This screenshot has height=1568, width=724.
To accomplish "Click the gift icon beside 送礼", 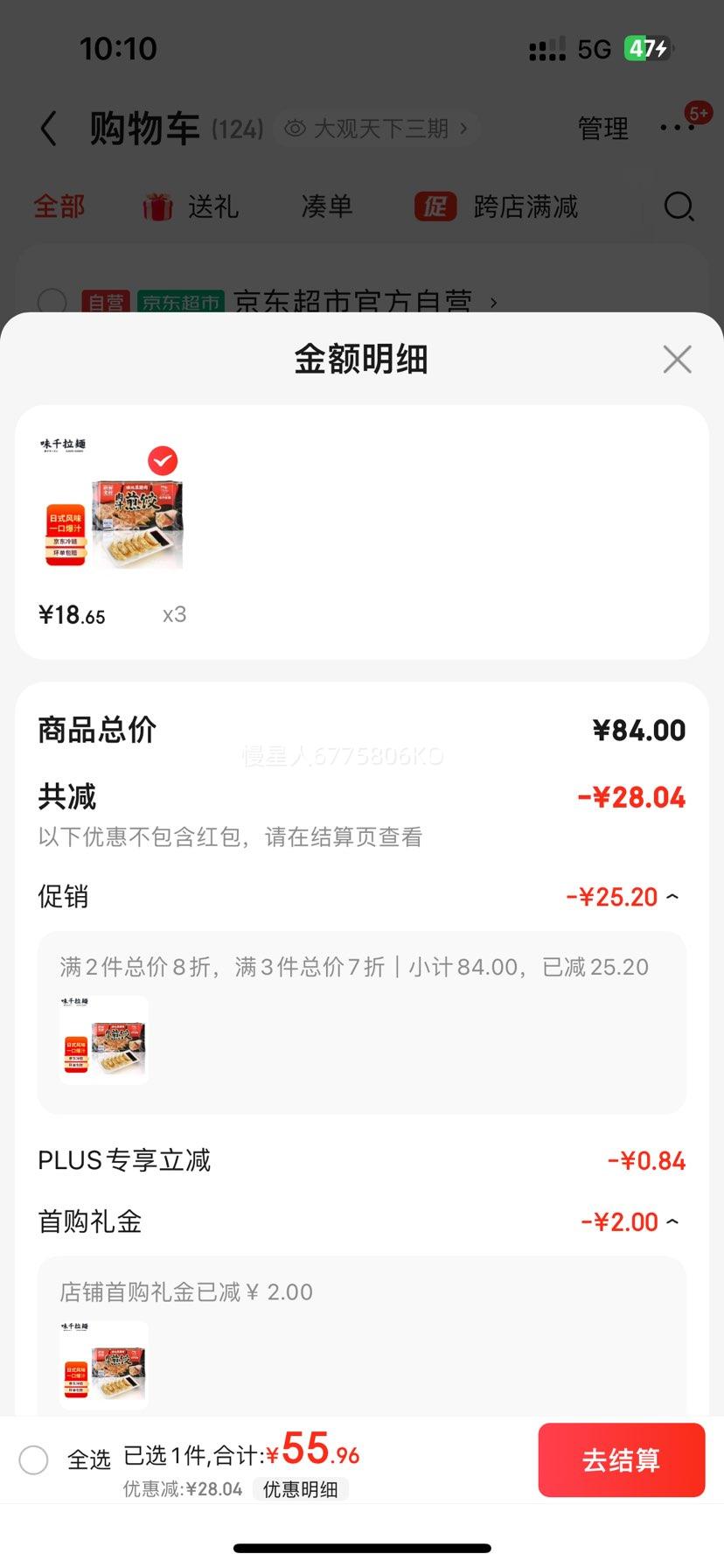I will click(x=157, y=206).
